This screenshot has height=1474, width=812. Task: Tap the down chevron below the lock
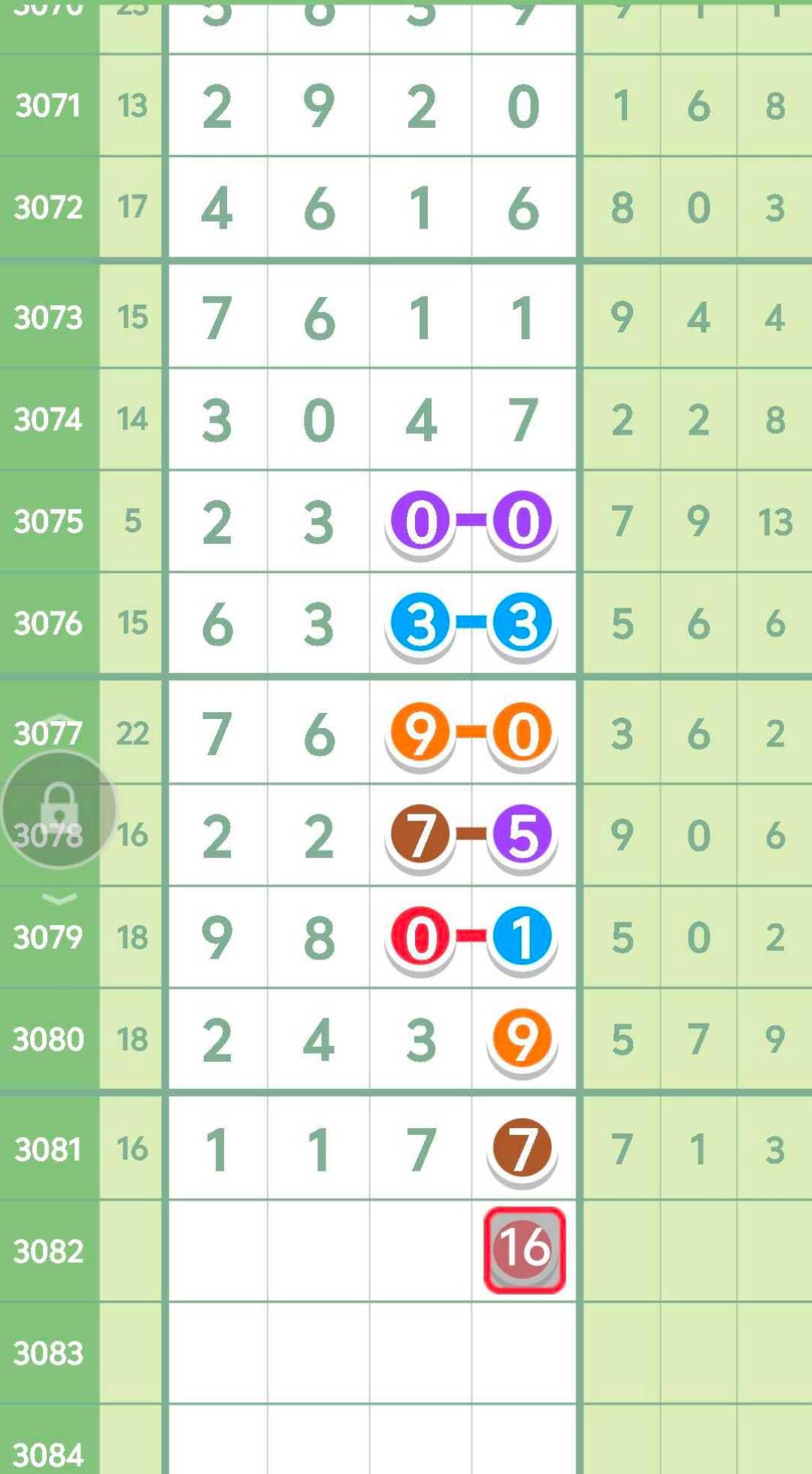(x=59, y=899)
